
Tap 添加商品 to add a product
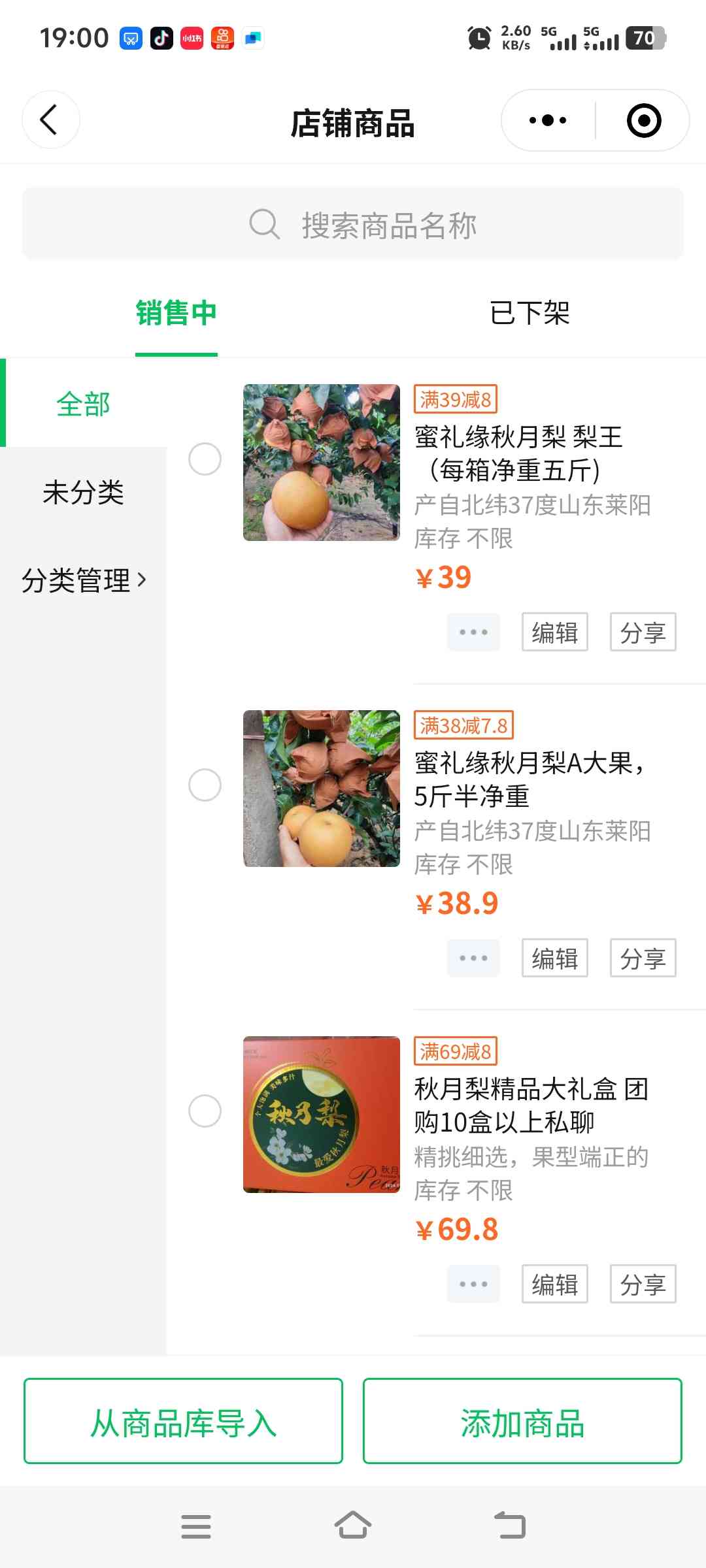[522, 1421]
